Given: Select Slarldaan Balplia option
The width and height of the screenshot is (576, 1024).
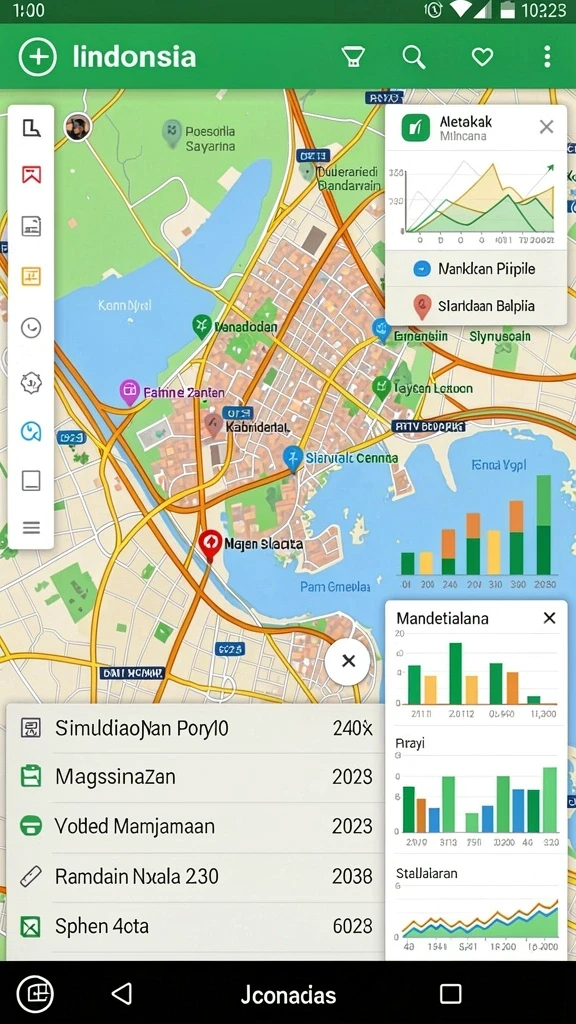Looking at the screenshot, I should (x=475, y=306).
